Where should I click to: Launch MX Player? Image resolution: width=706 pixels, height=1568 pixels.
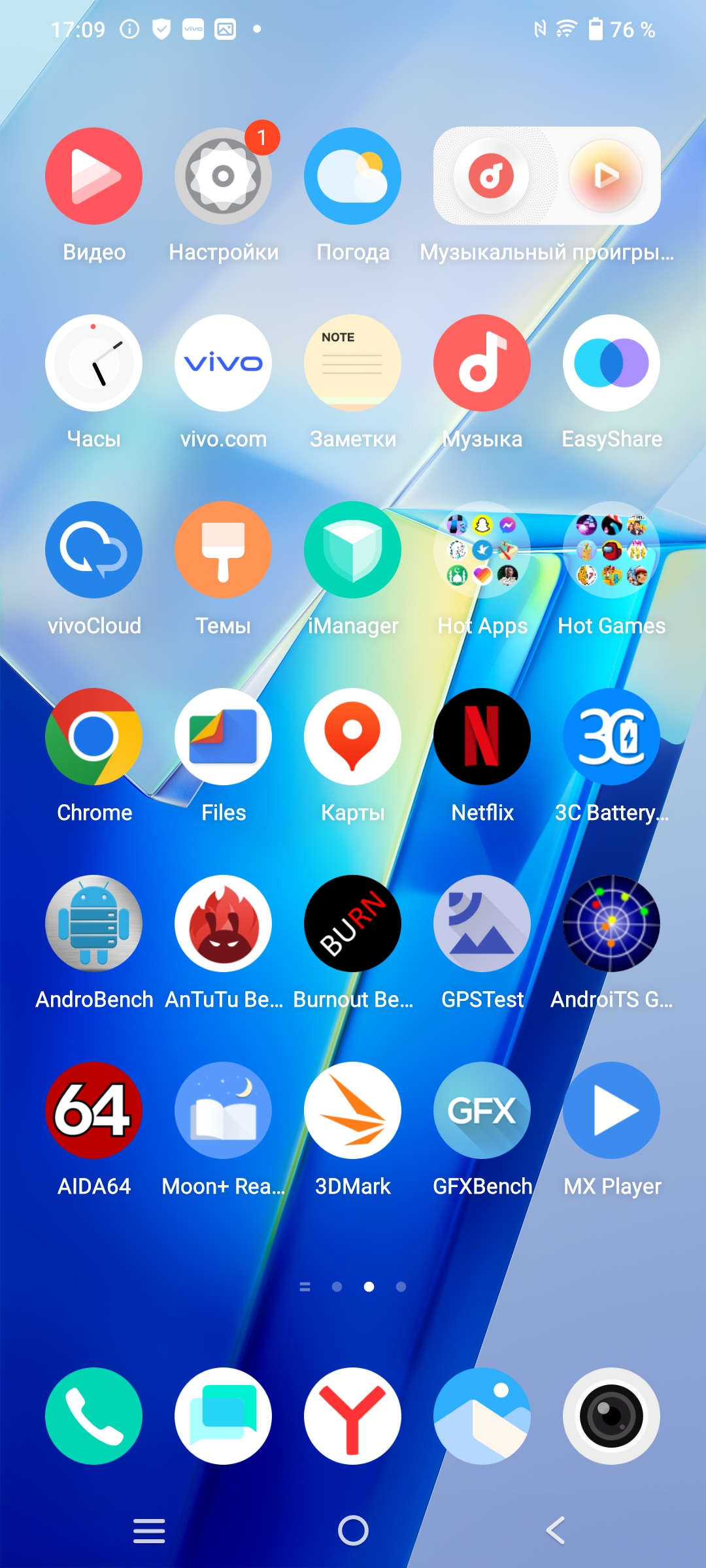[x=611, y=1111]
